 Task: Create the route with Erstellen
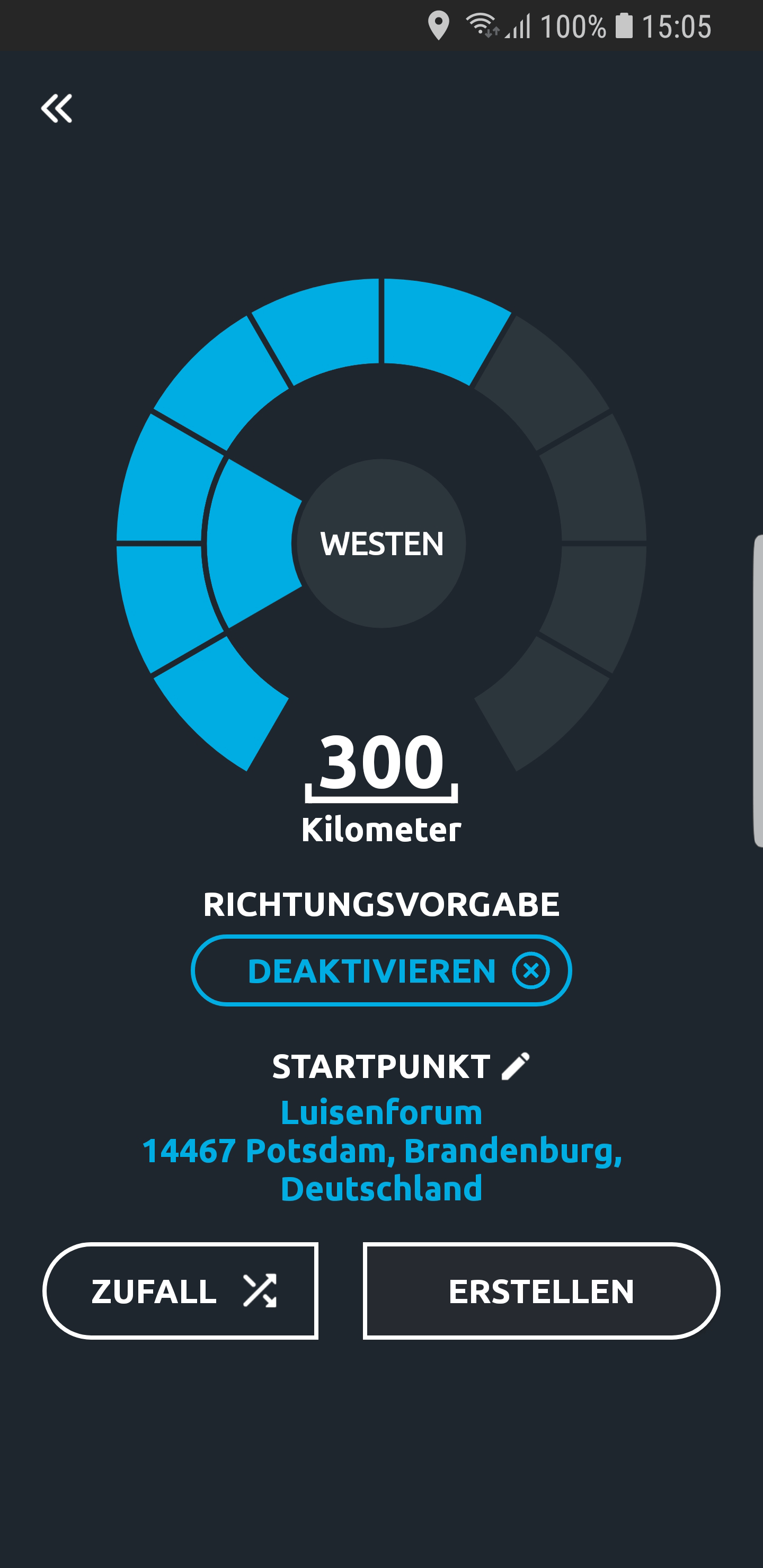[542, 1291]
